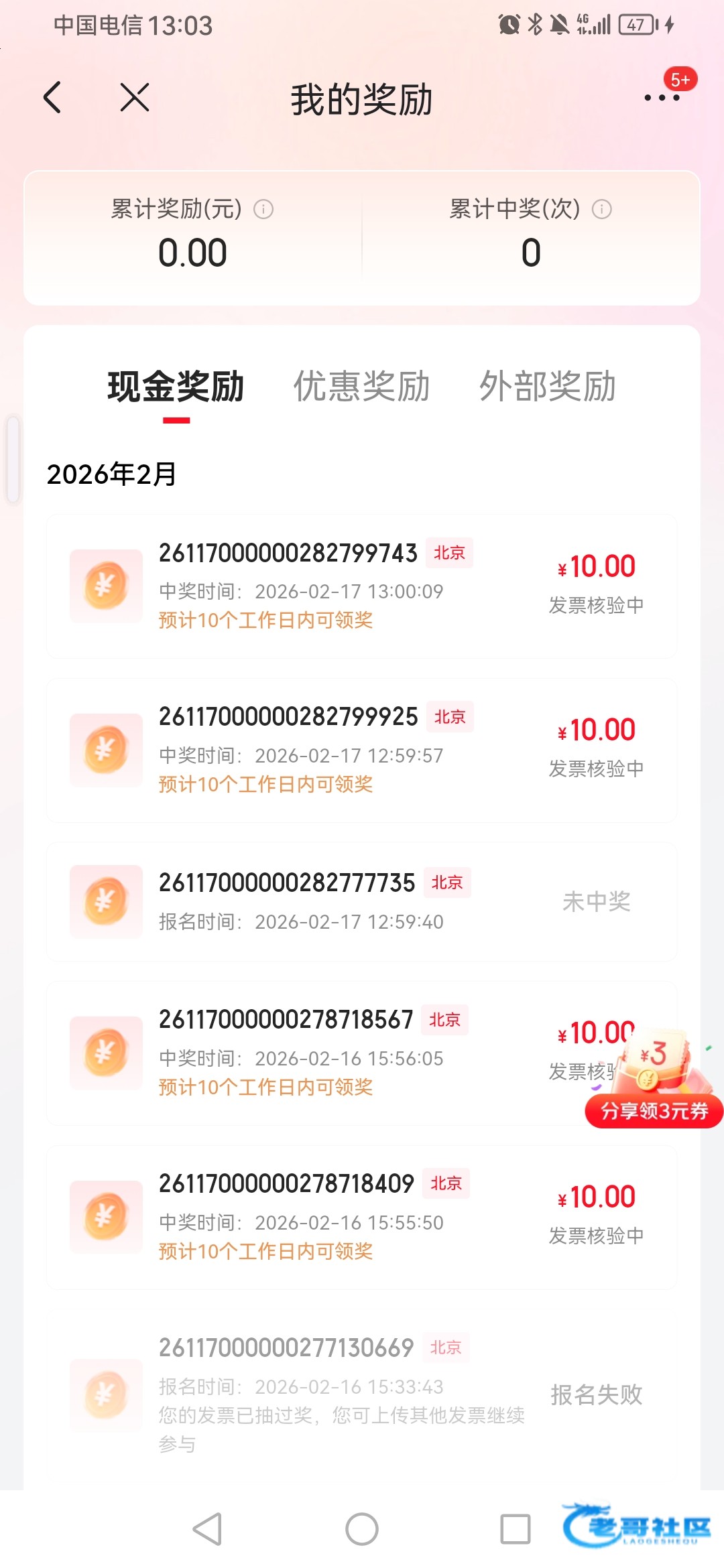
Task: Show info for 累计中奖(次)
Action: (x=602, y=210)
